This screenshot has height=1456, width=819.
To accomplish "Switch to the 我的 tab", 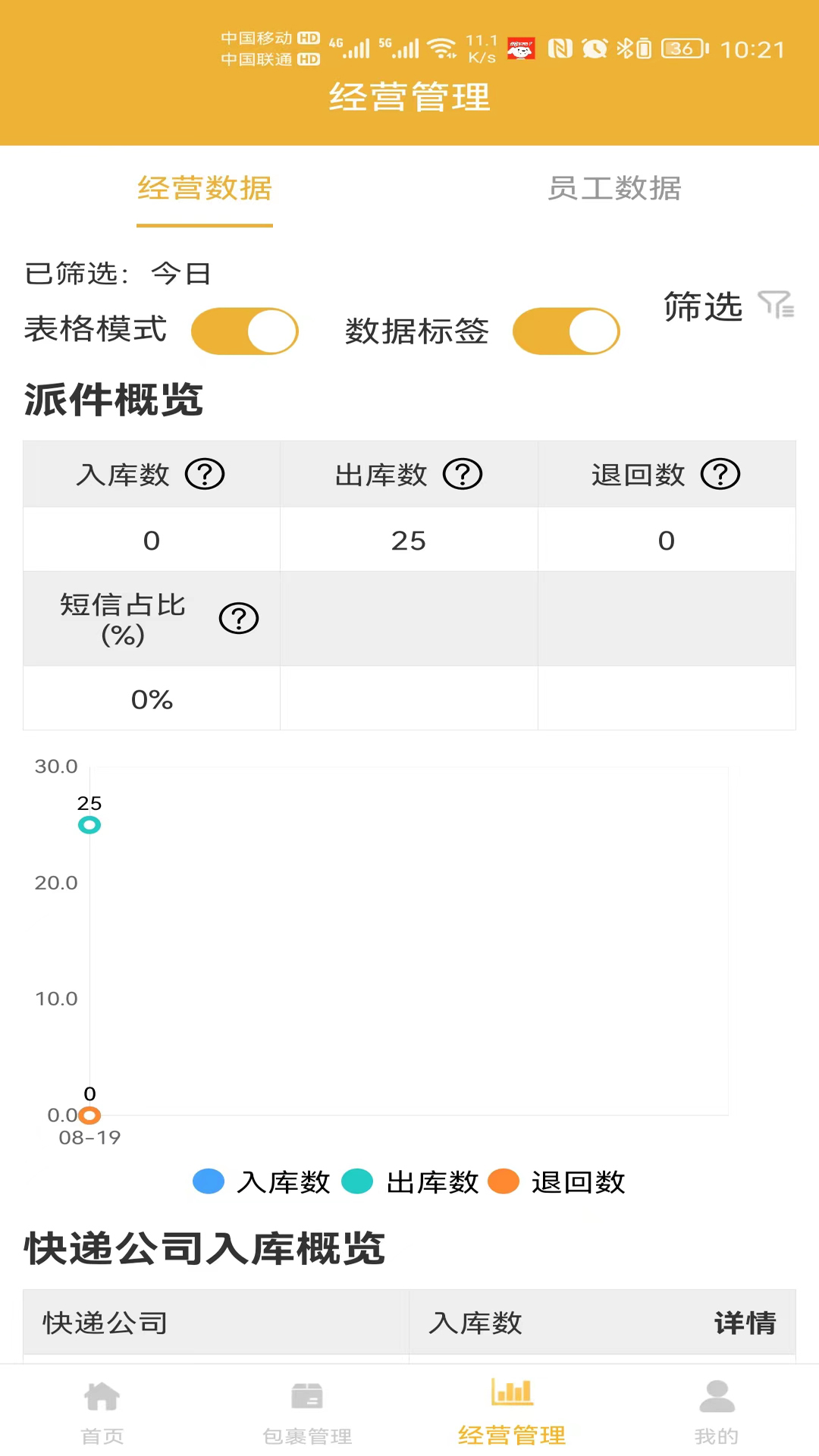I will click(x=717, y=1412).
